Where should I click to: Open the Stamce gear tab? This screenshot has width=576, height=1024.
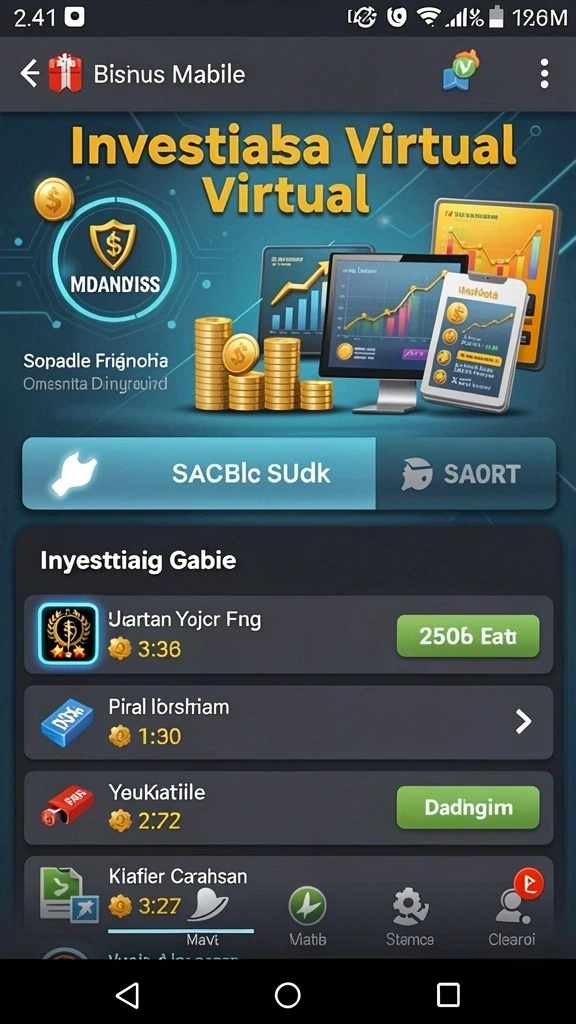(x=409, y=918)
